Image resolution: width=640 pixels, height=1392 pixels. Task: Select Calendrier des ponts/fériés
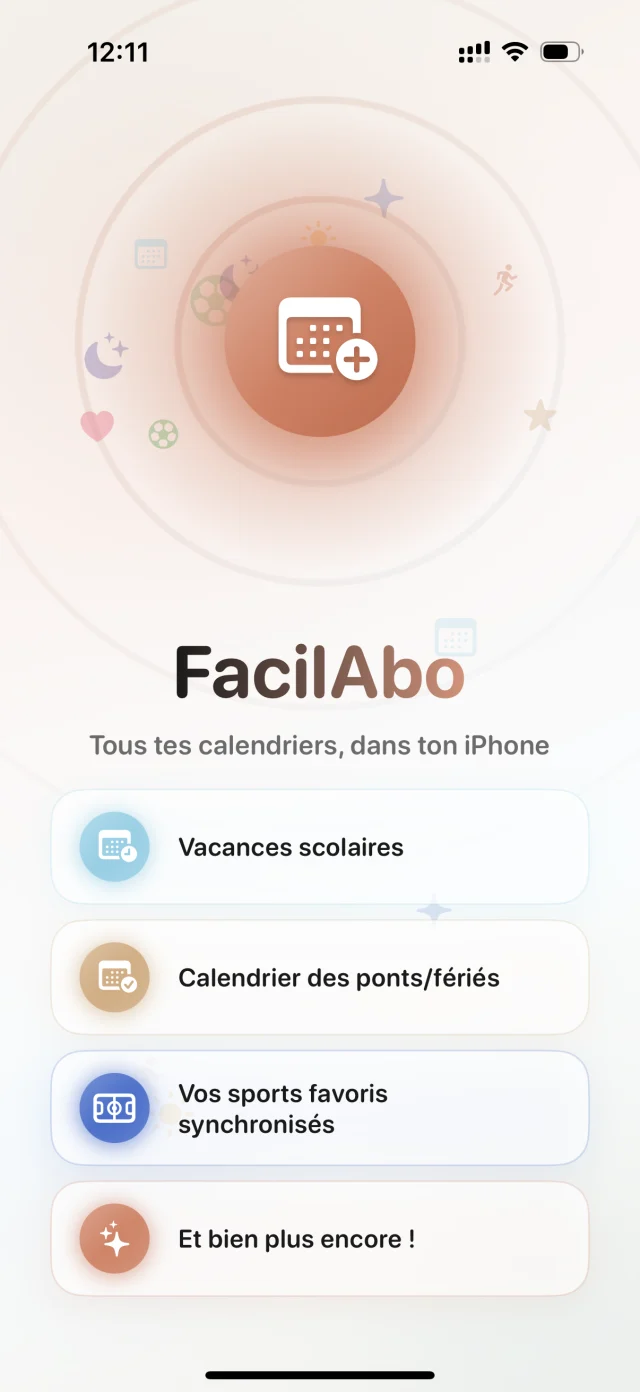tap(320, 977)
